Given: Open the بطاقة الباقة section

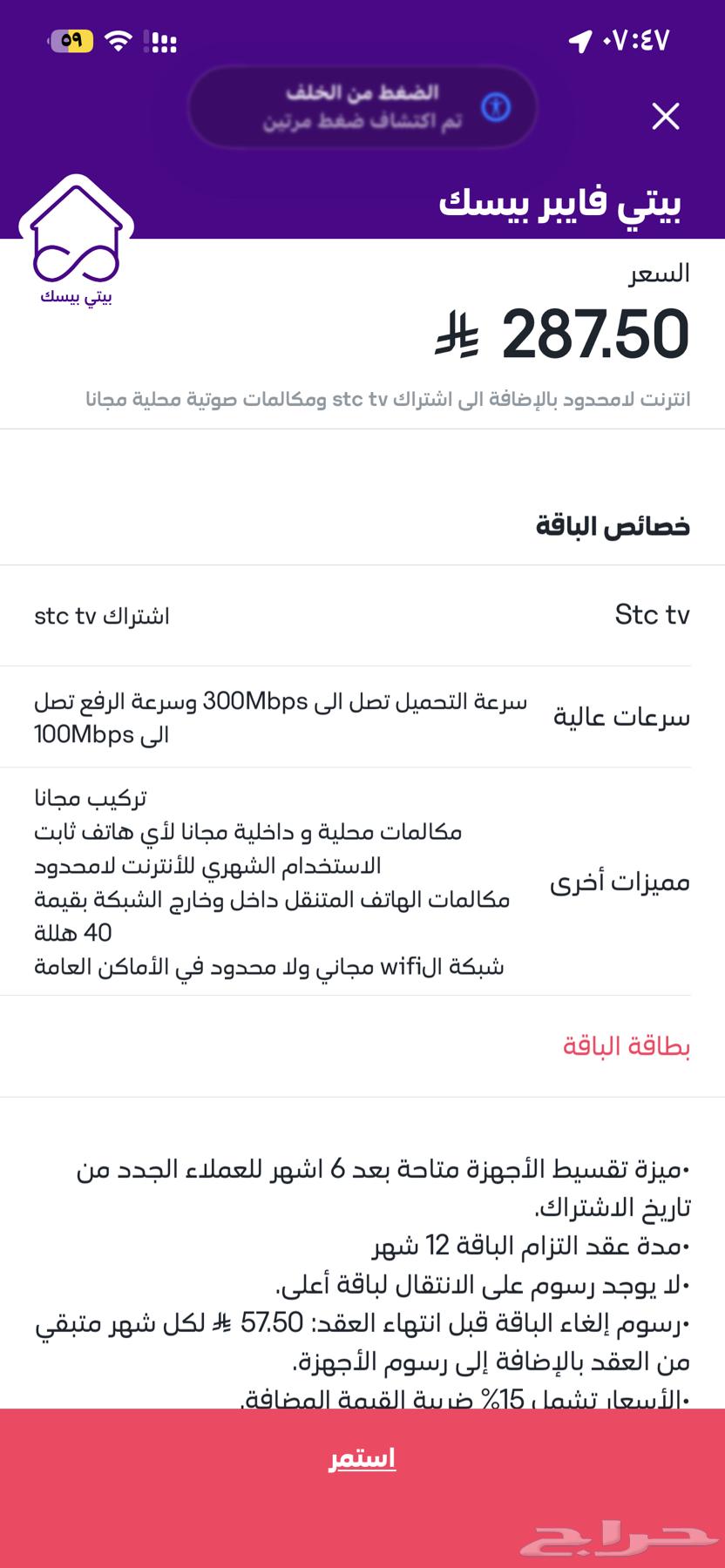Looking at the screenshot, I should click(625, 1045).
